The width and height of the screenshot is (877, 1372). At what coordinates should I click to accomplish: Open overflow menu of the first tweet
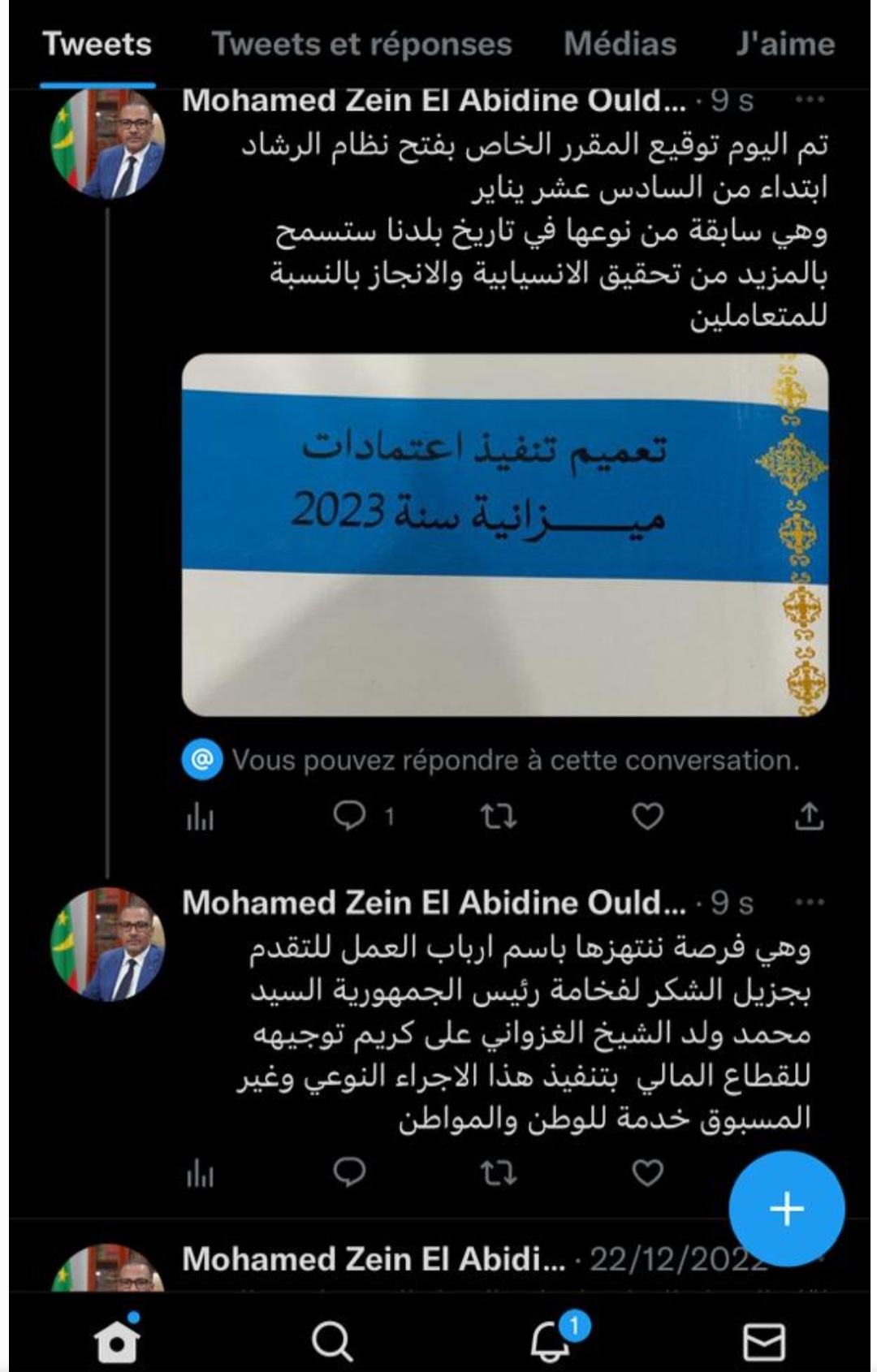(x=810, y=101)
